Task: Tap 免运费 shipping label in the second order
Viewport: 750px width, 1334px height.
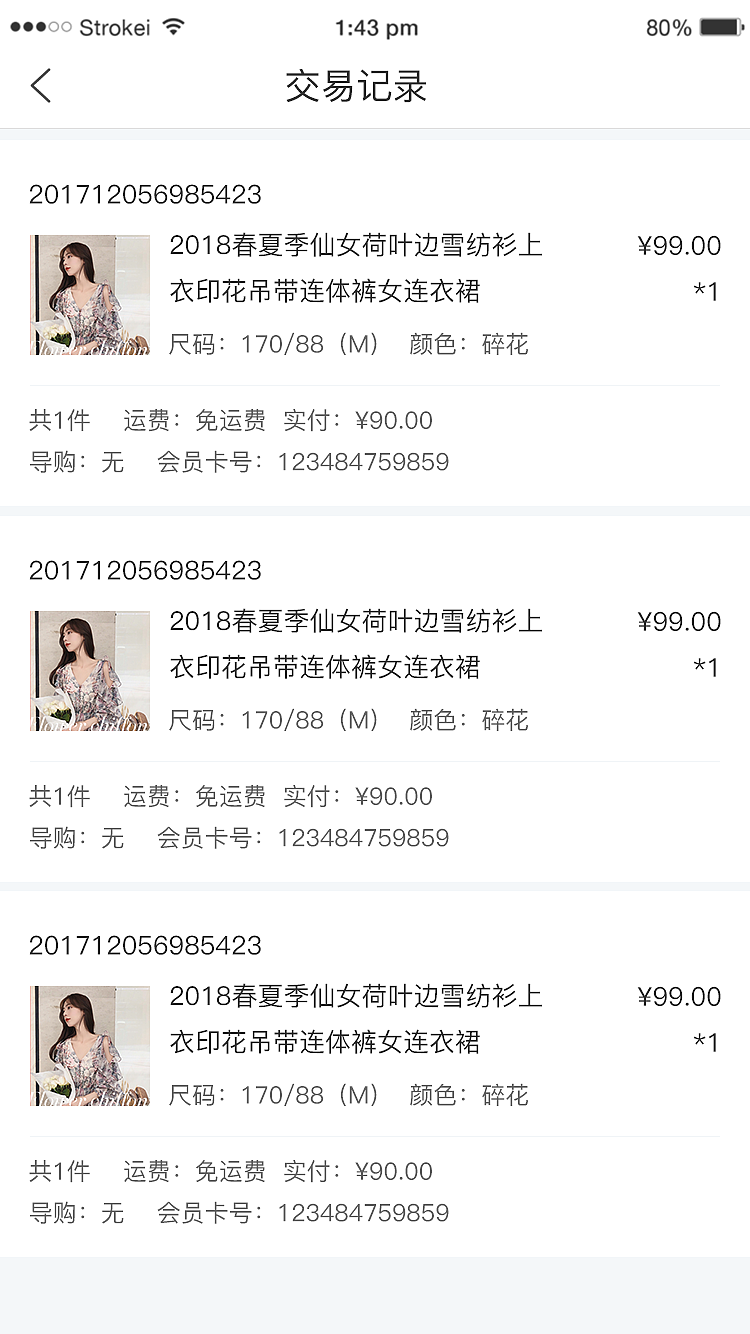Action: 229,796
